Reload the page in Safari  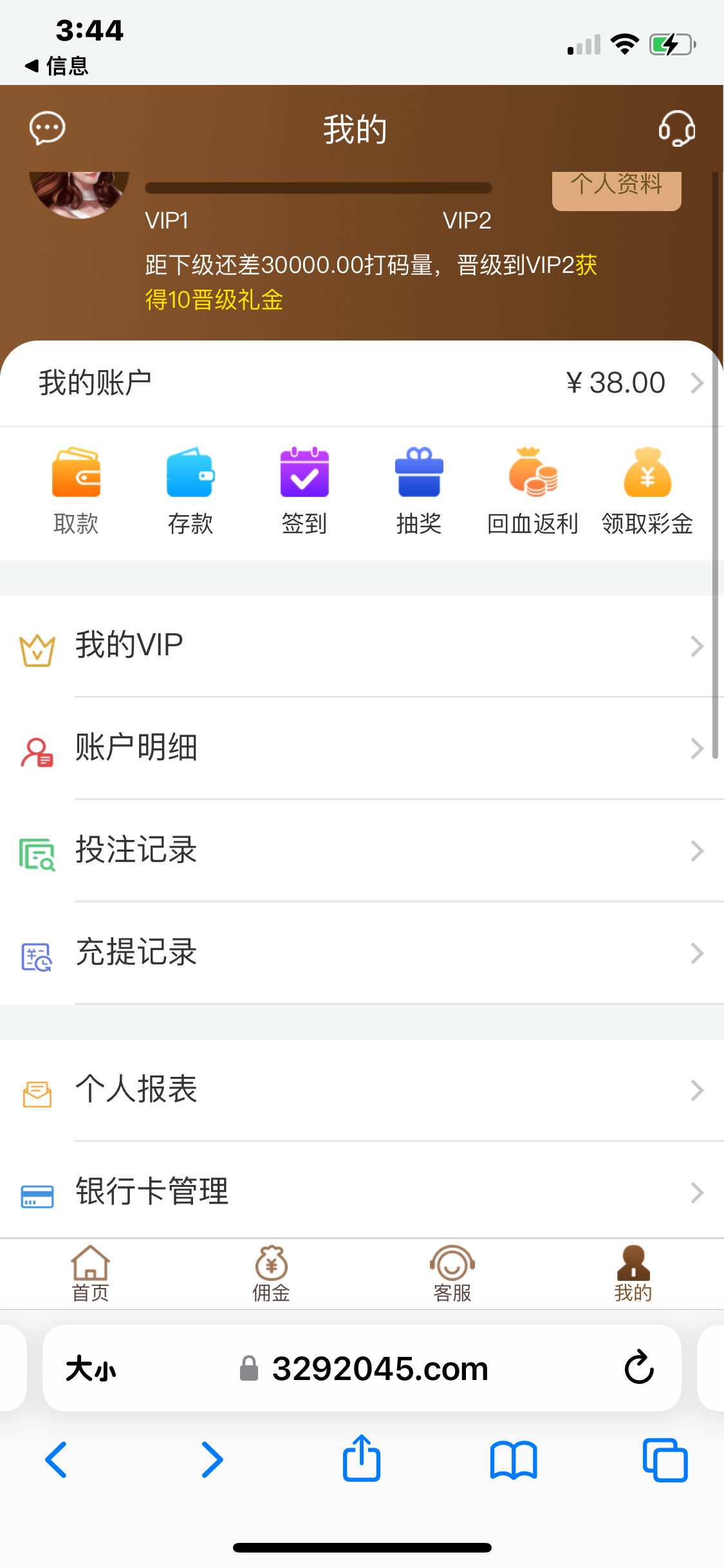(639, 1368)
